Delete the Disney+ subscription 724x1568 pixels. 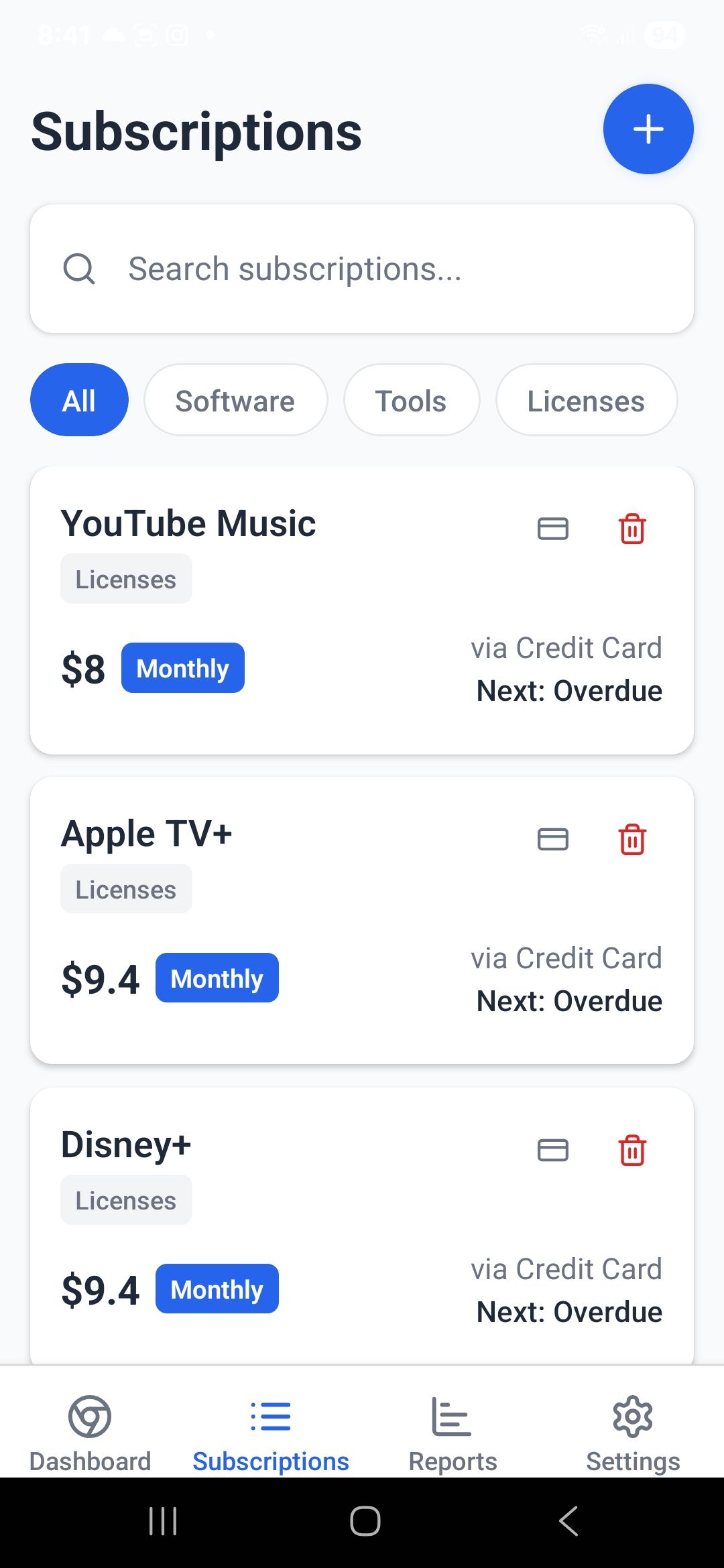coord(632,1150)
